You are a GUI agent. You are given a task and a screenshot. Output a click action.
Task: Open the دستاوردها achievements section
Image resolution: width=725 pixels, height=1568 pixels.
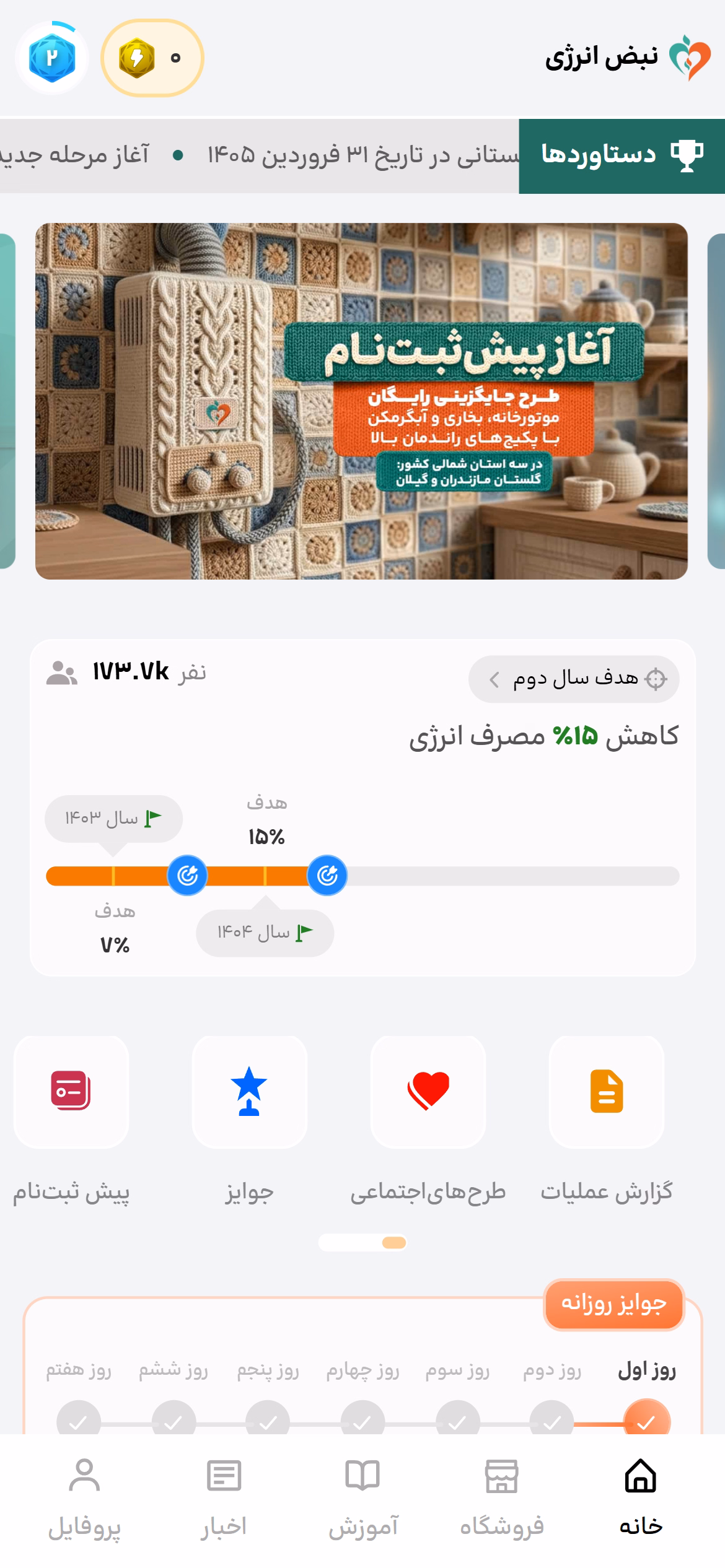622,156
